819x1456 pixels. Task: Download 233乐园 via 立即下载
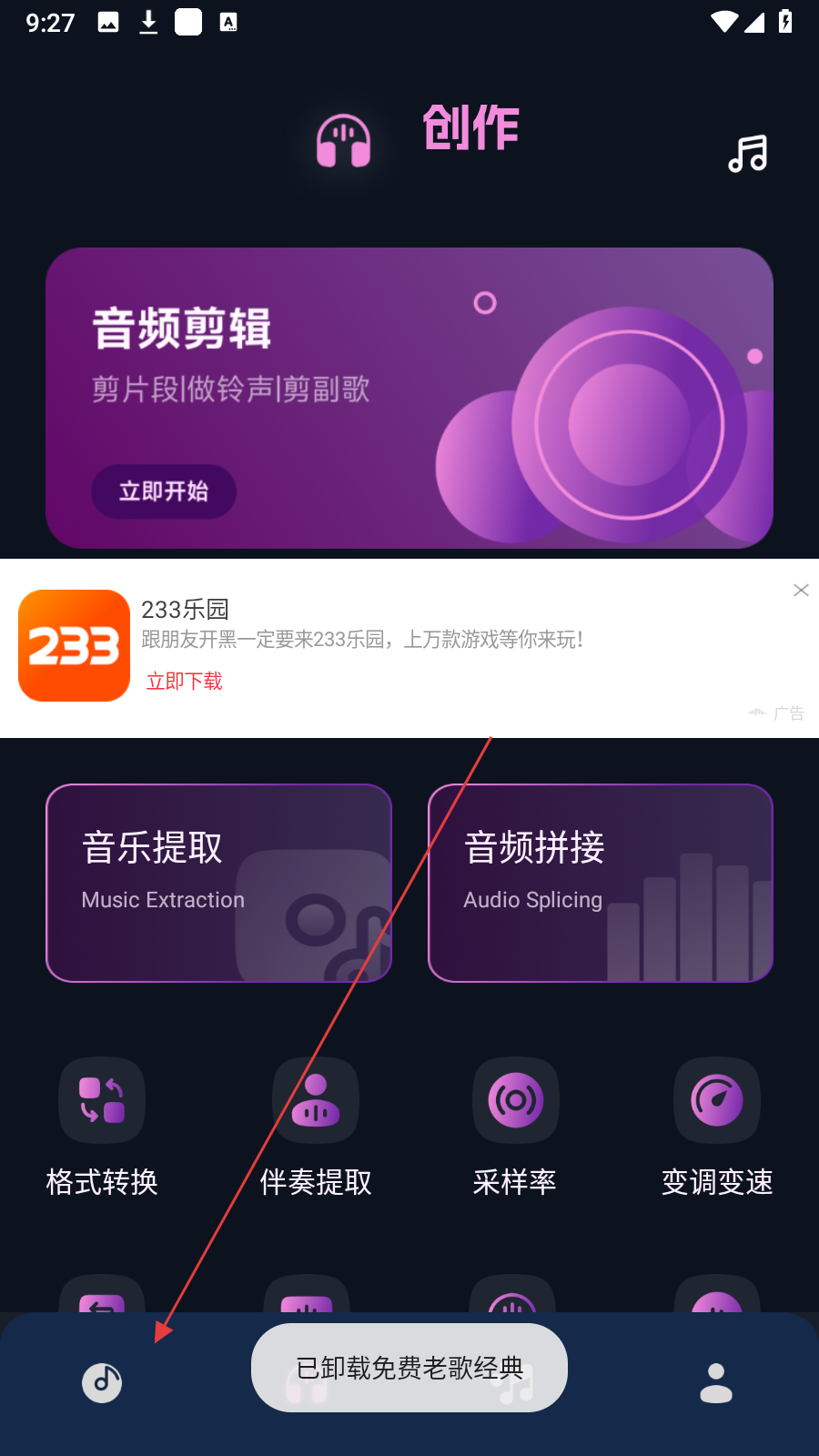coord(185,681)
